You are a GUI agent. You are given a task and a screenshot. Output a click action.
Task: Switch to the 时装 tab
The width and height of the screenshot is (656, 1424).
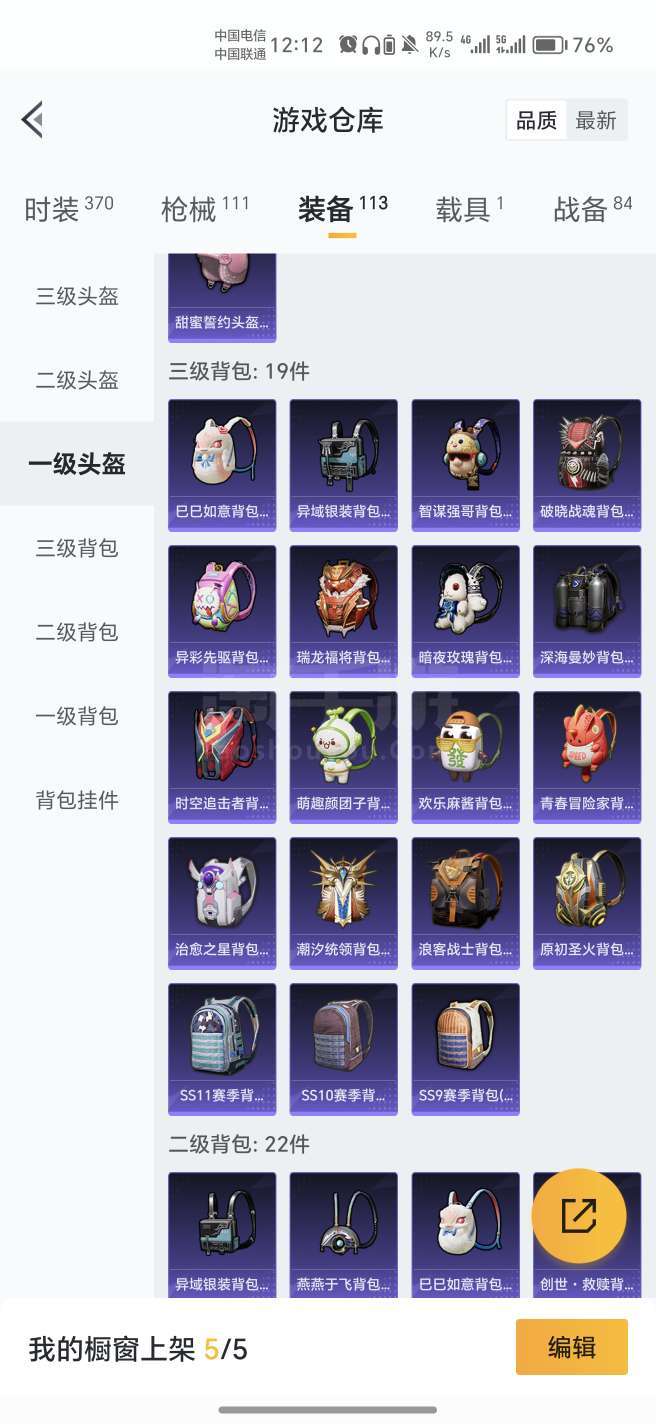click(x=69, y=208)
